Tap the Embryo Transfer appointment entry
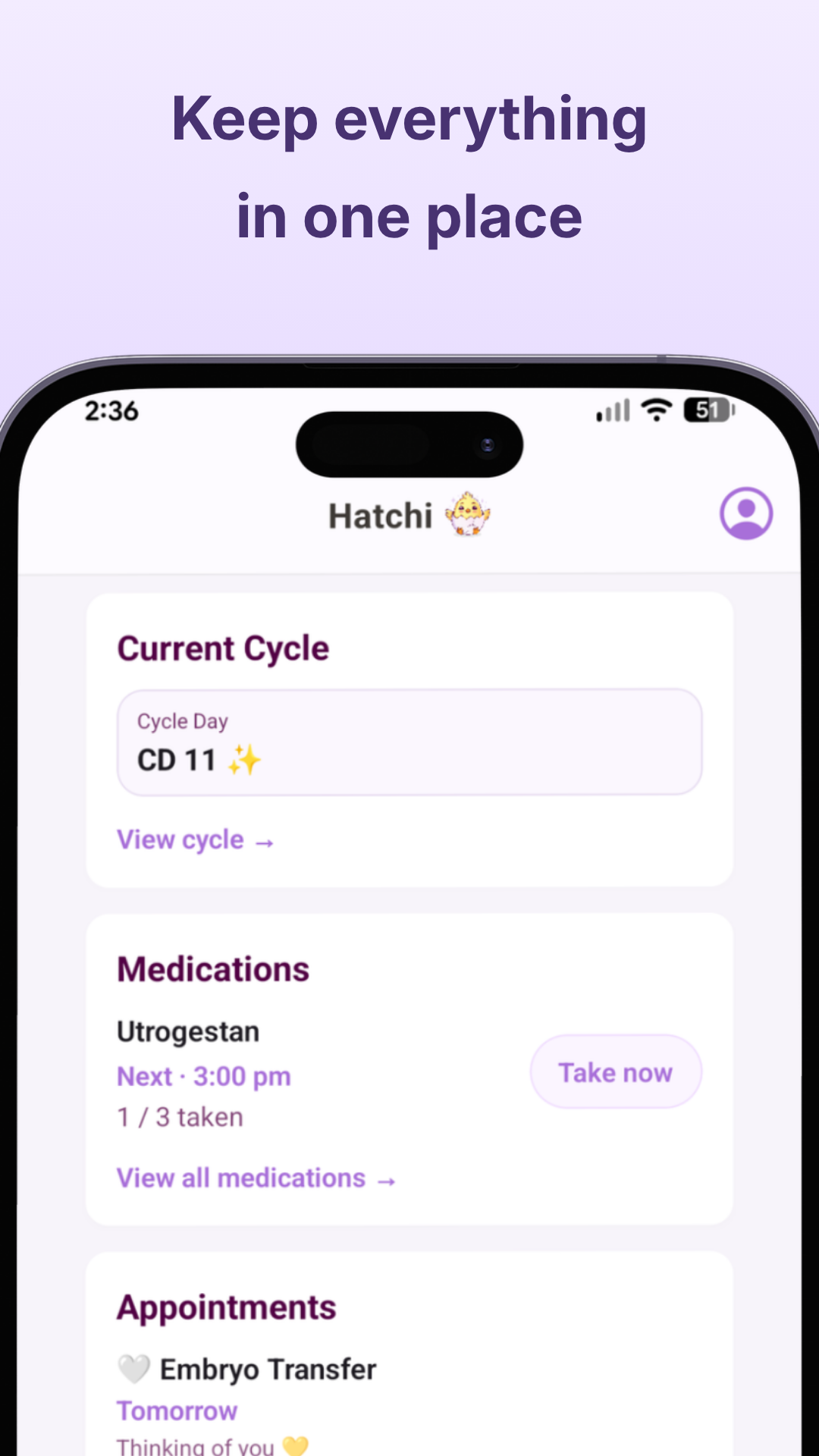The height and width of the screenshot is (1456, 819). [267, 1369]
